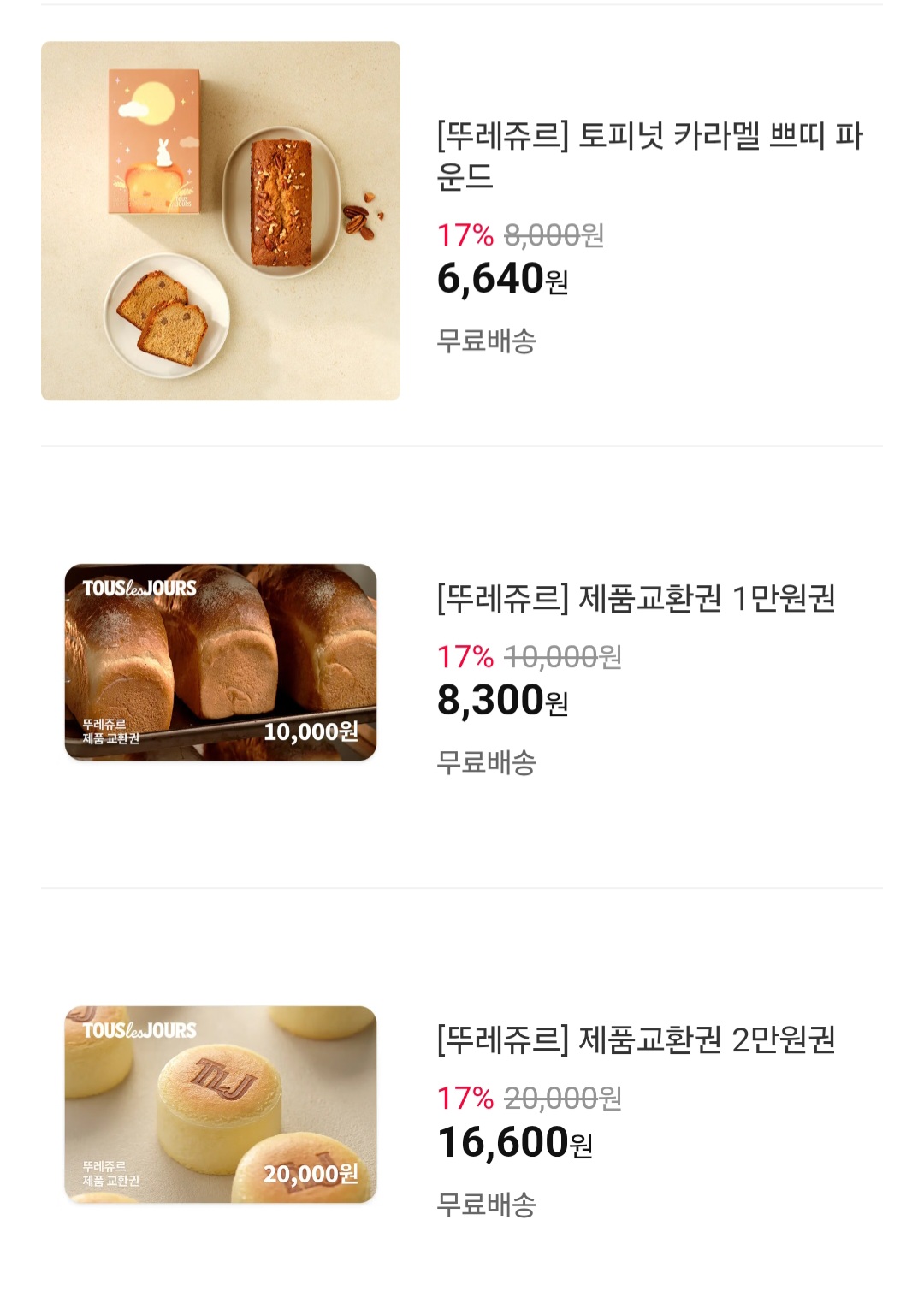The width and height of the screenshot is (924, 1303).
Task: Open the 토피넛 카라멜 쁘띠 파운드 product
Action: 649,156
